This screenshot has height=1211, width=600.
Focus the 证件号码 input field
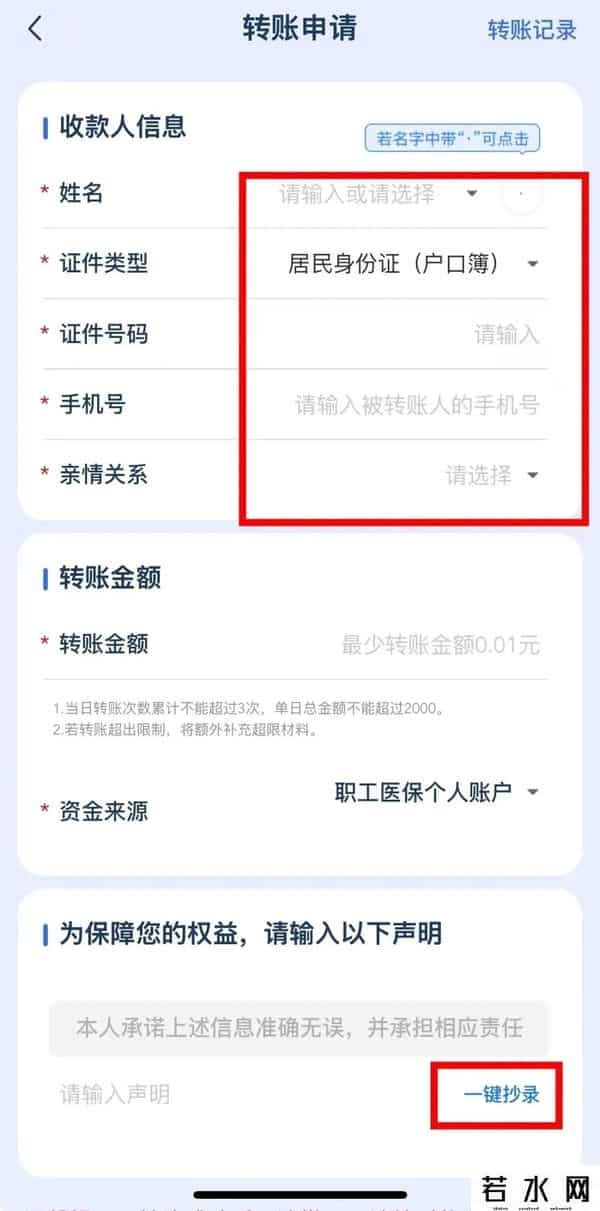420,334
